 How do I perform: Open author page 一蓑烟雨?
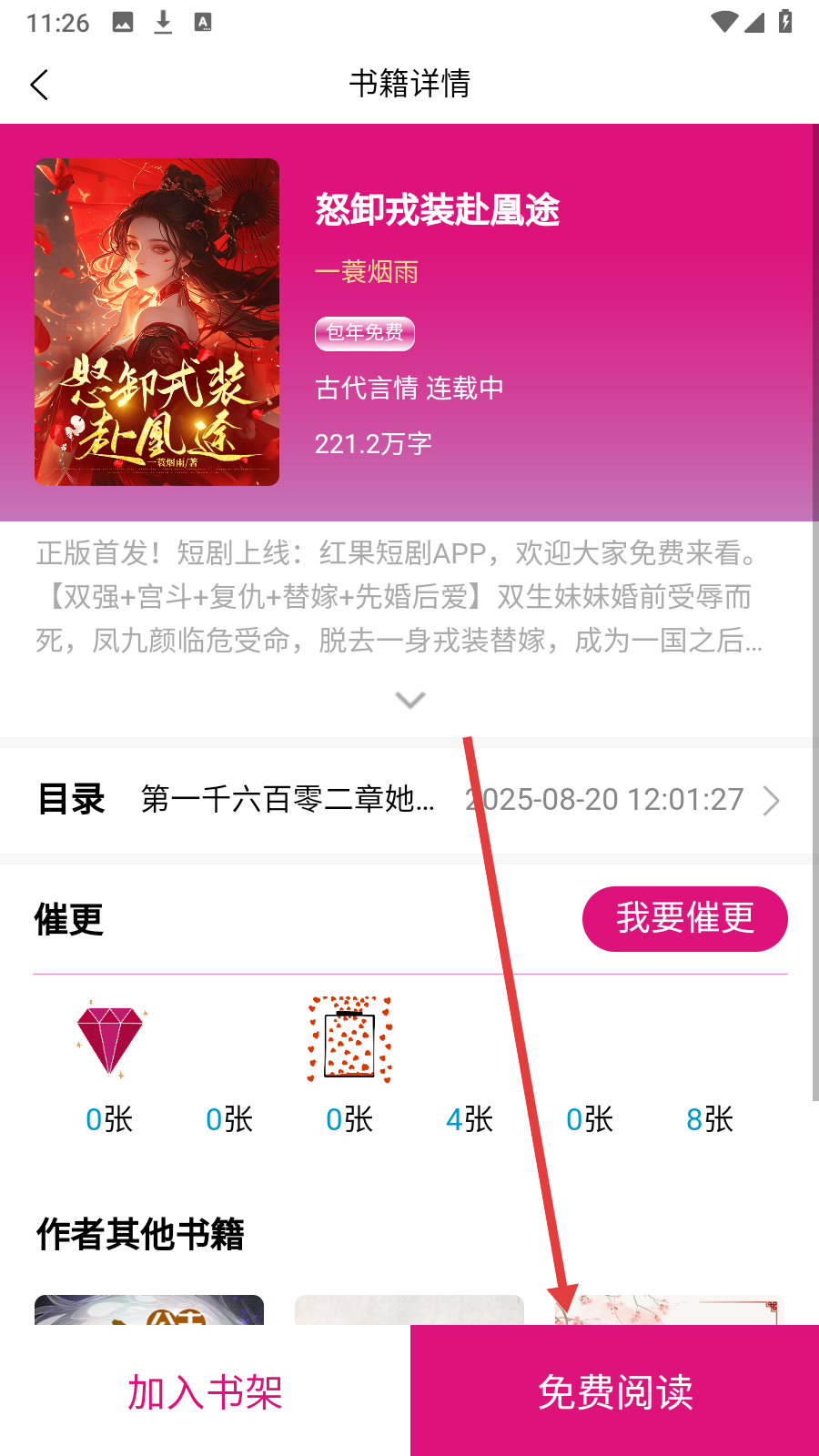click(x=367, y=271)
